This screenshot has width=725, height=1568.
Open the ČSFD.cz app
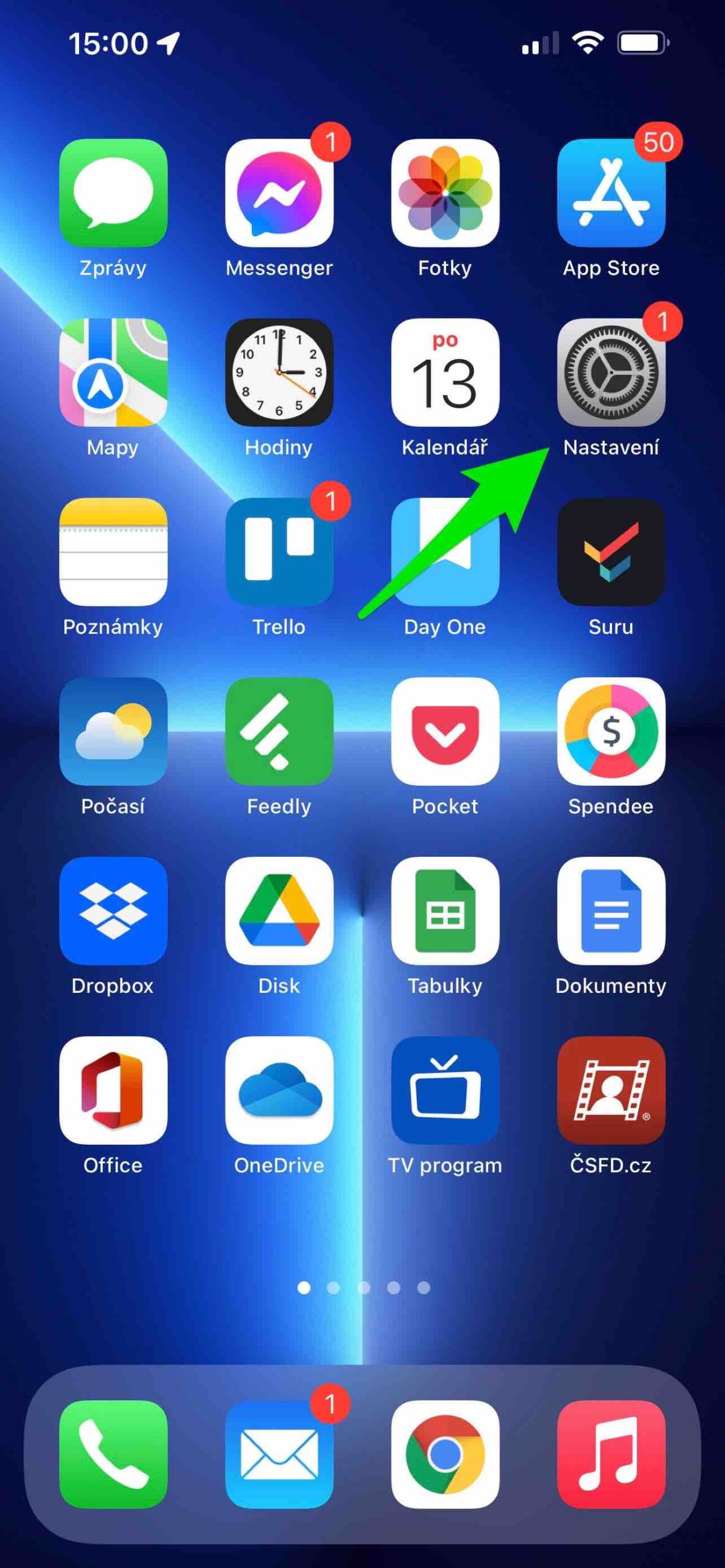pyautogui.click(x=611, y=1090)
